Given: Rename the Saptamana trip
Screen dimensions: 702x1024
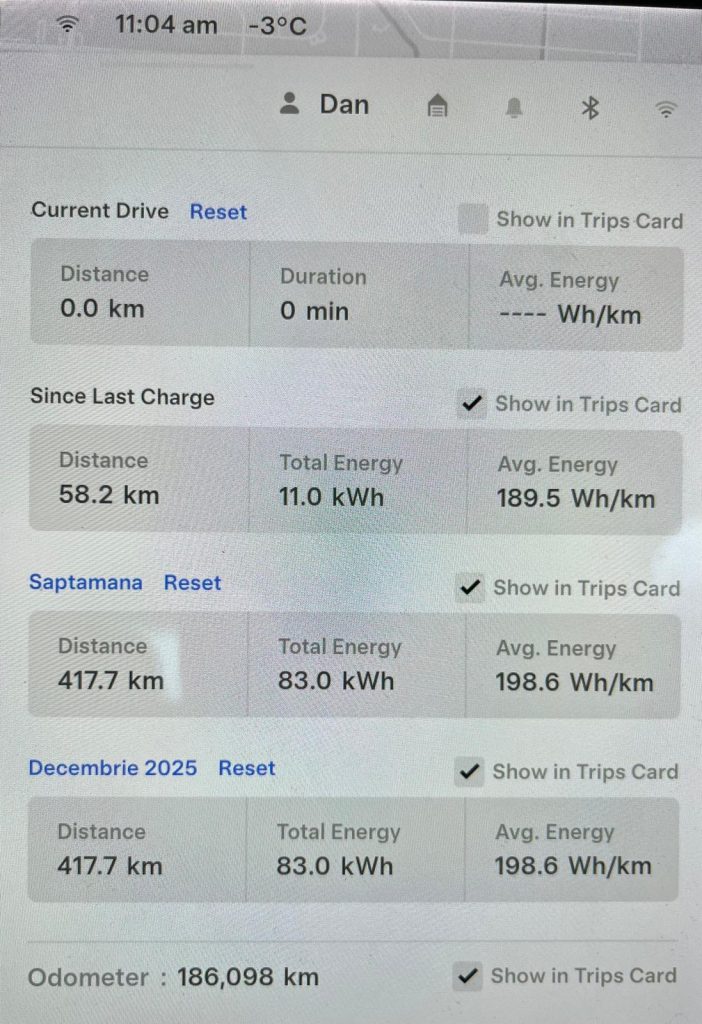Looking at the screenshot, I should 85,582.
